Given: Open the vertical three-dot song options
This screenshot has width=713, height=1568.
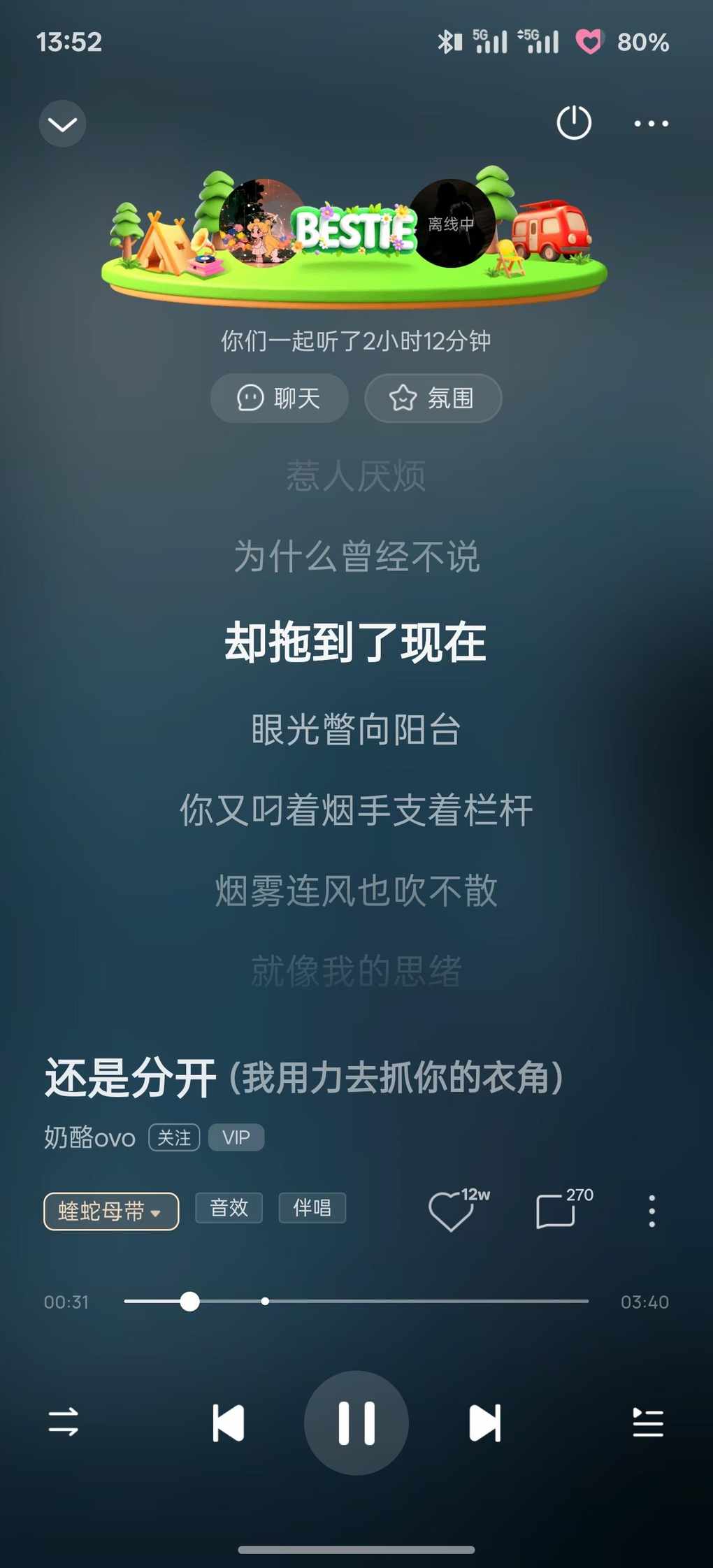Looking at the screenshot, I should tap(651, 1211).
